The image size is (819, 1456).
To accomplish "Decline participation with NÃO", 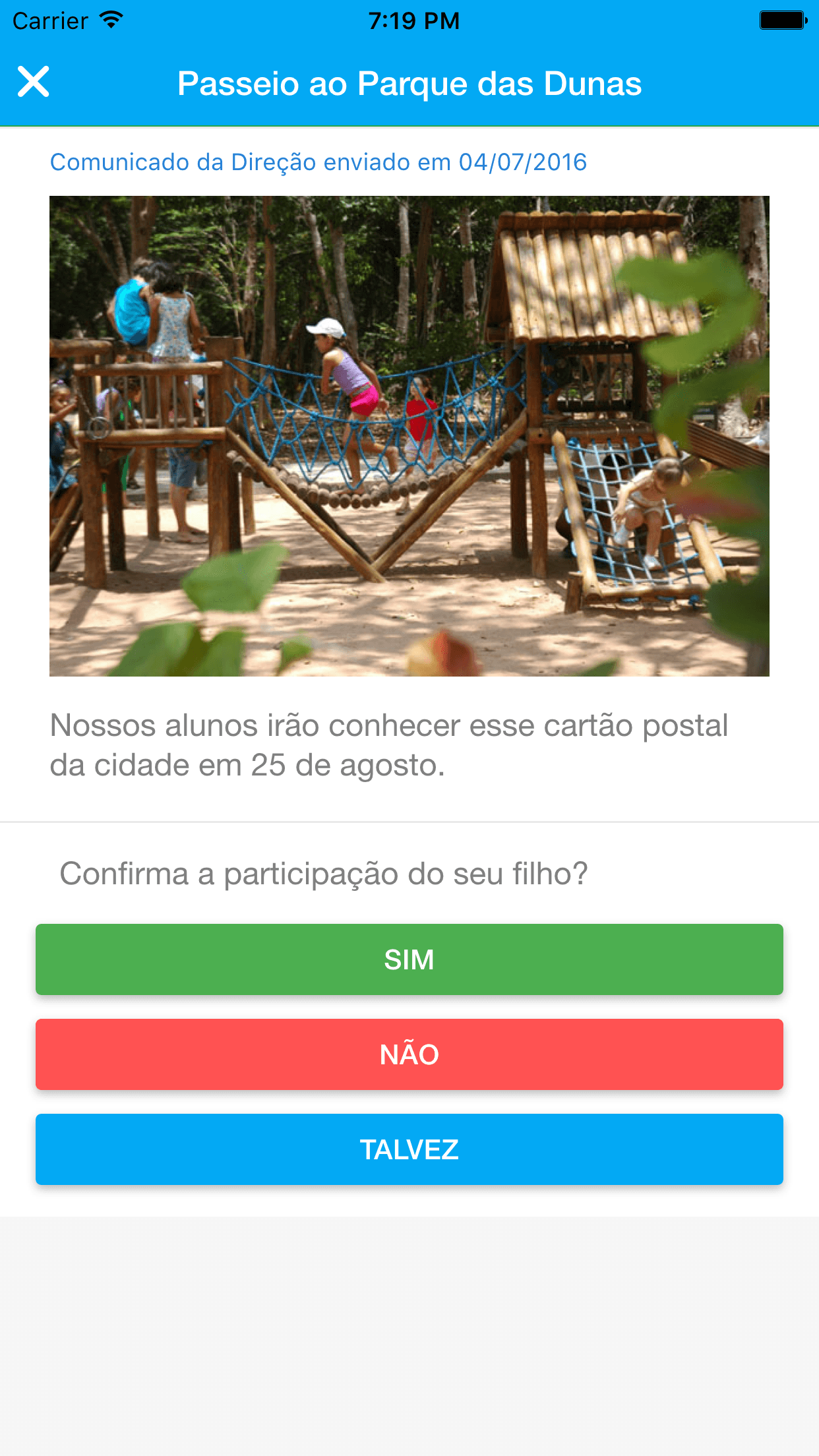I will [409, 1054].
